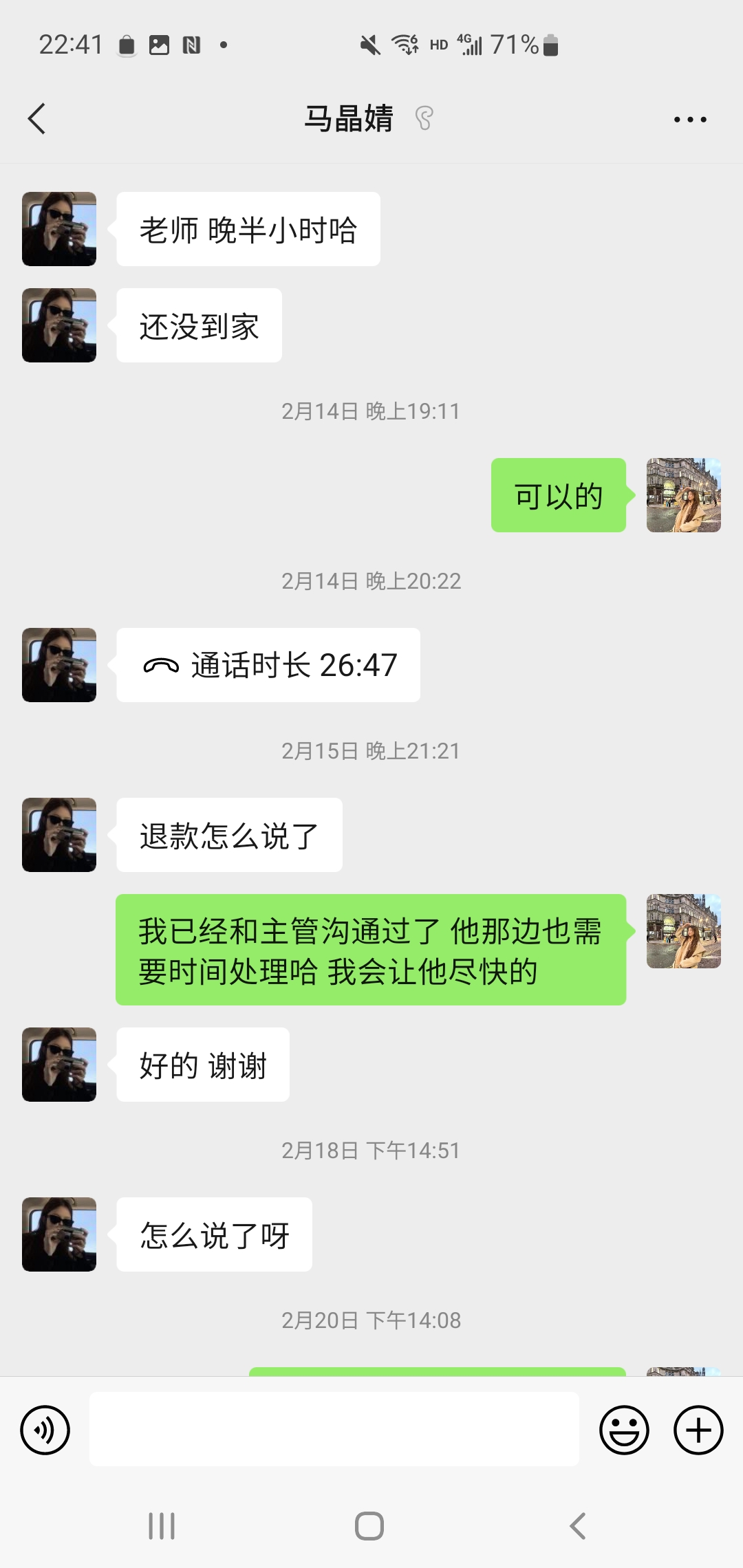Viewport: 743px width, 1568px height.
Task: Open my avatar beside 可以的
Action: 683,495
